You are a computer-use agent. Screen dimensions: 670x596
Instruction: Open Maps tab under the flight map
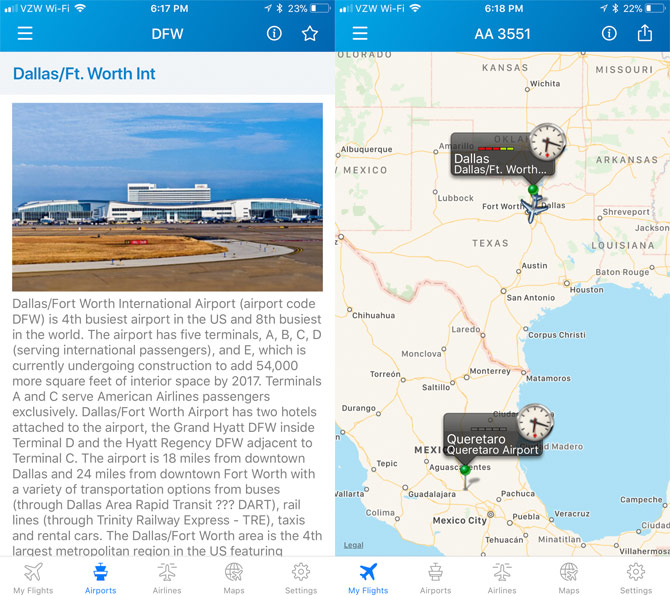569,578
